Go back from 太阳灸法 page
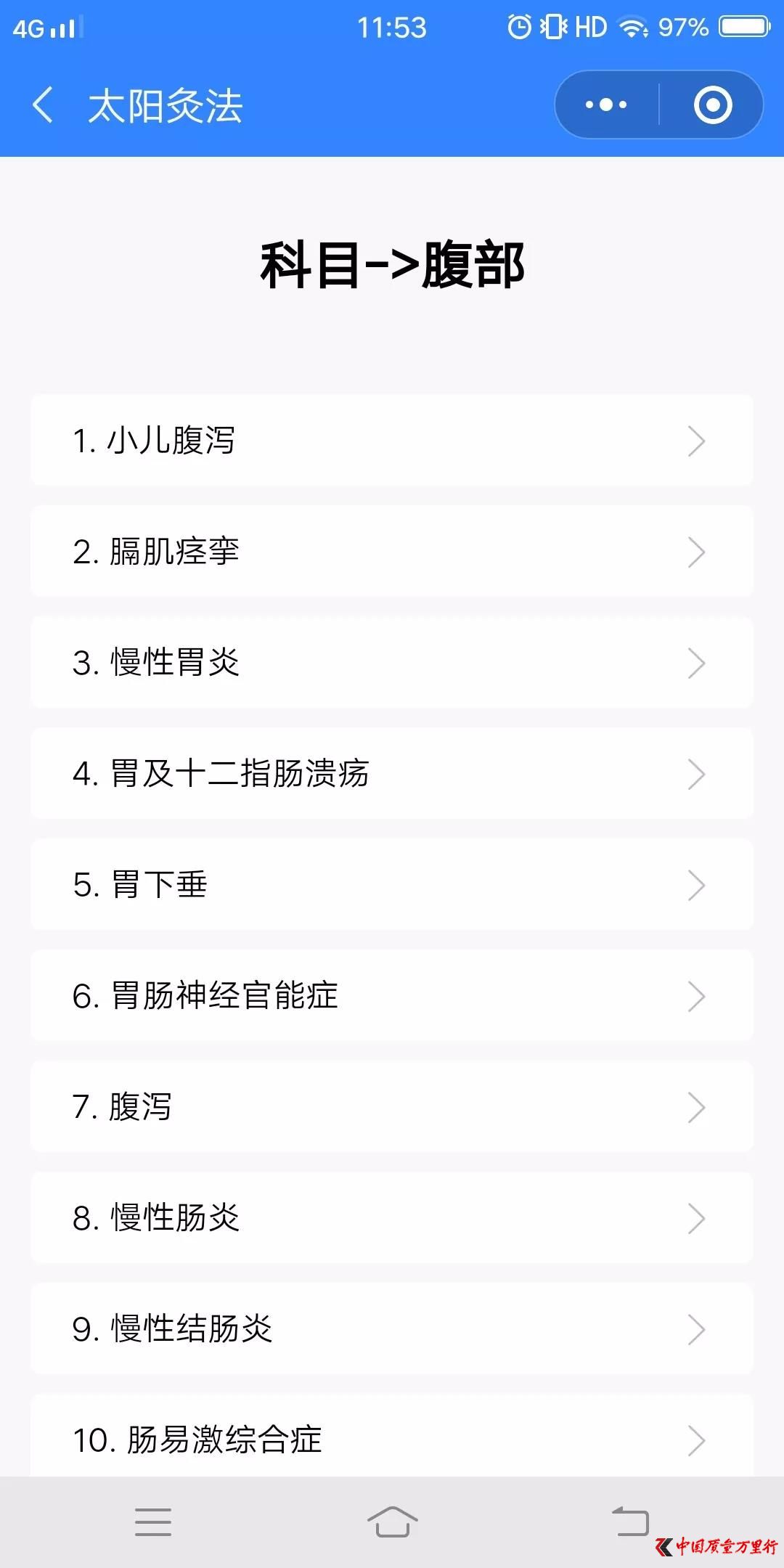The height and width of the screenshot is (1568, 784). [x=44, y=105]
